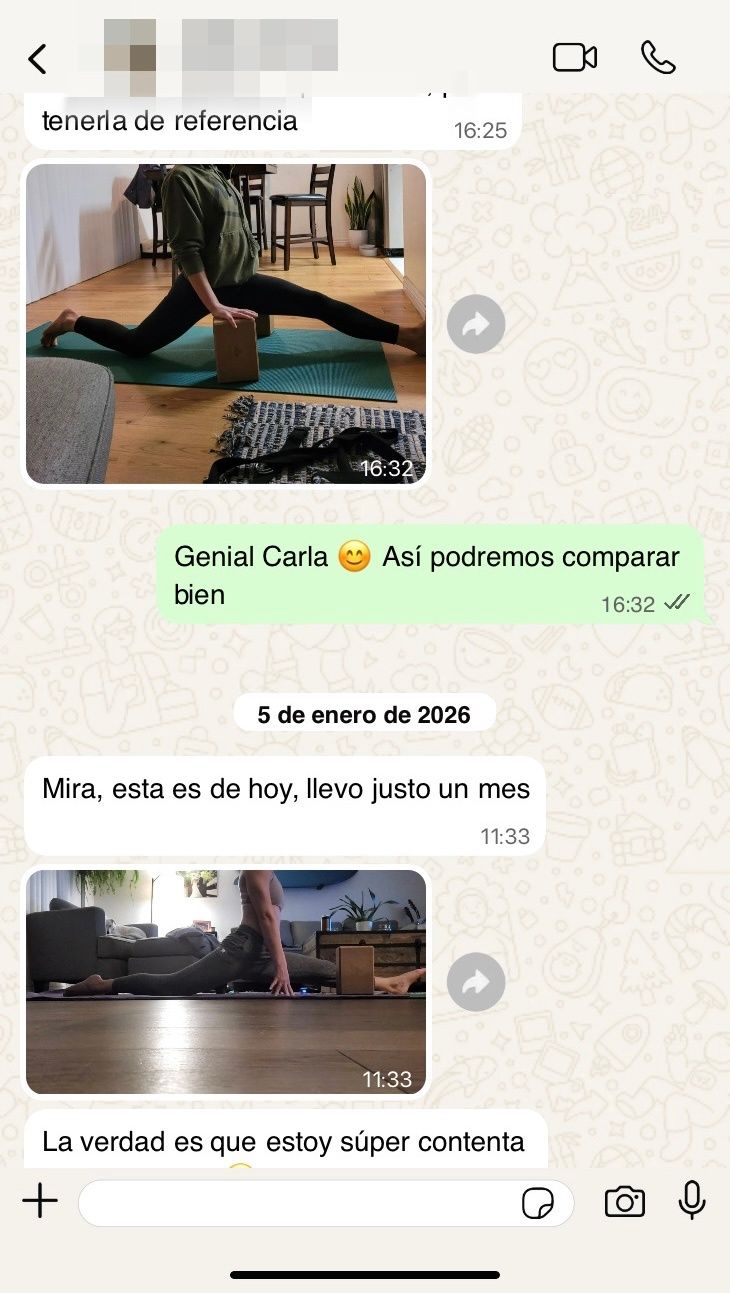Open the attachment plus menu
Viewport: 730px width, 1293px height.
40,1201
